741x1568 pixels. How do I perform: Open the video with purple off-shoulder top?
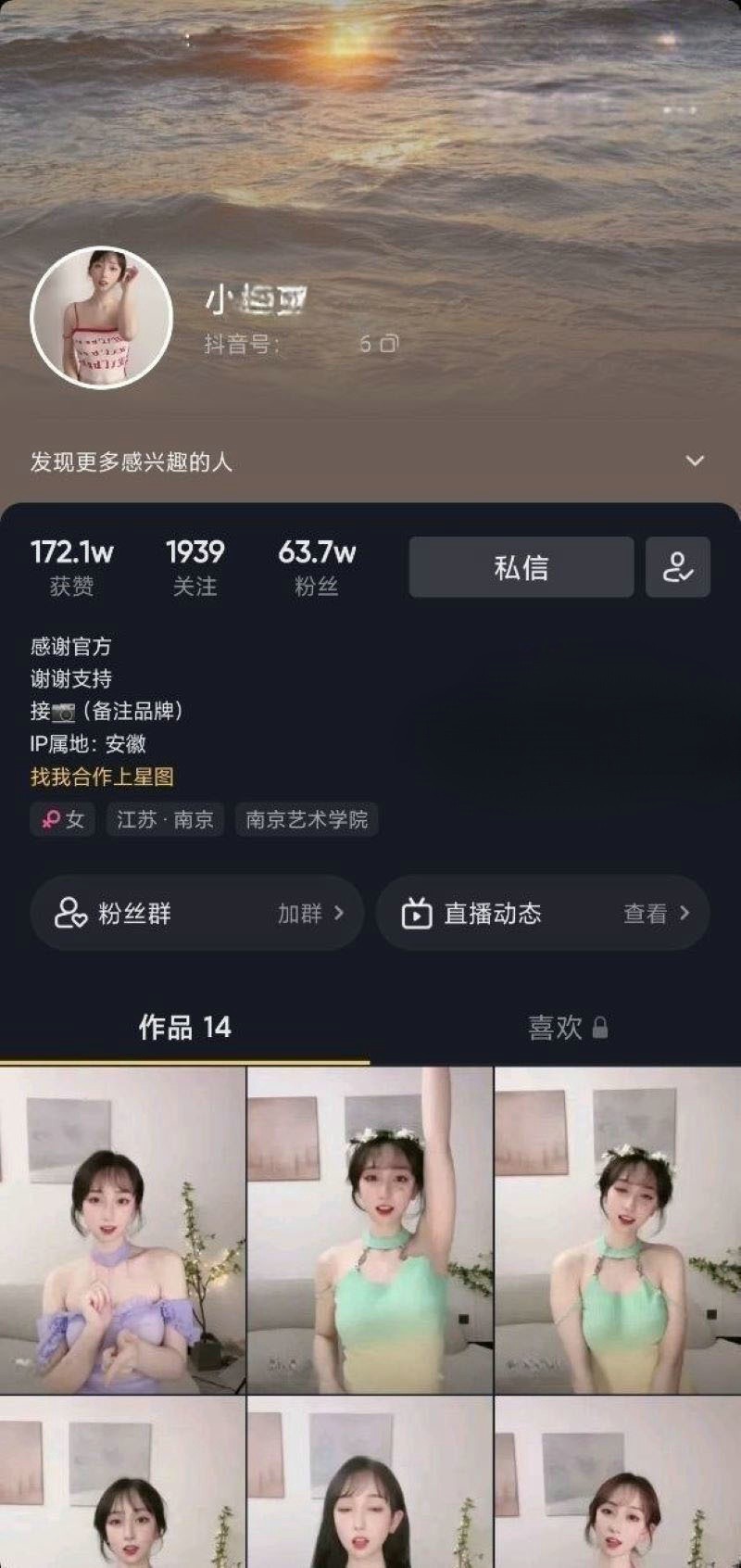(x=122, y=1230)
